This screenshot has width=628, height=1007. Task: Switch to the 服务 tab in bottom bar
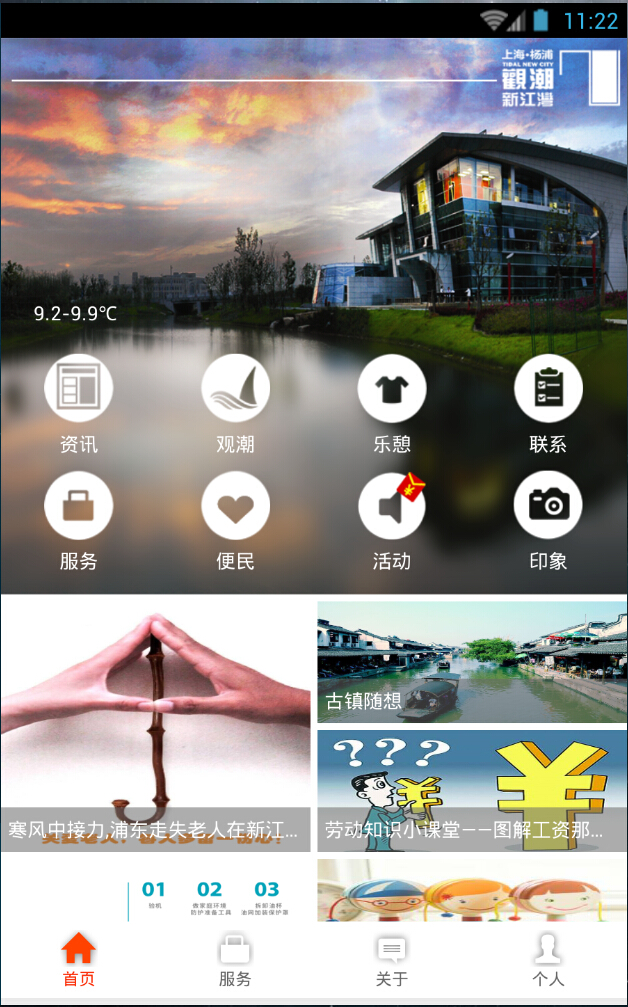[x=235, y=960]
